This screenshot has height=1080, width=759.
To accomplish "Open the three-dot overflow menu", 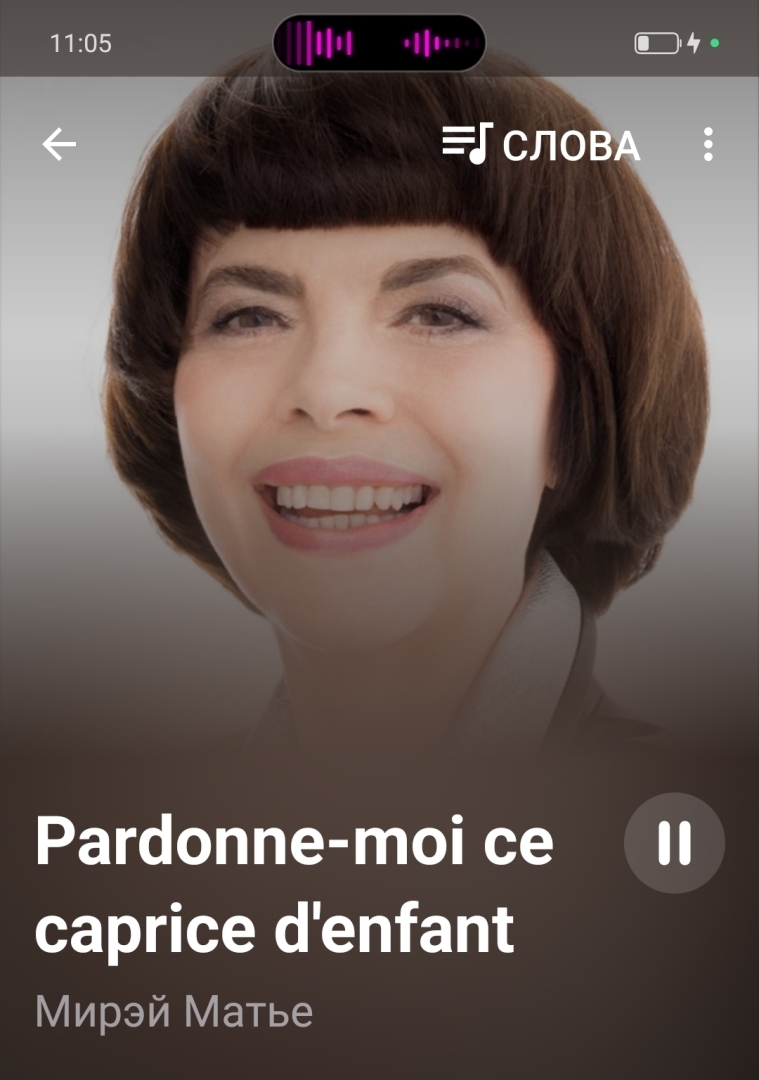I will pyautogui.click(x=708, y=145).
